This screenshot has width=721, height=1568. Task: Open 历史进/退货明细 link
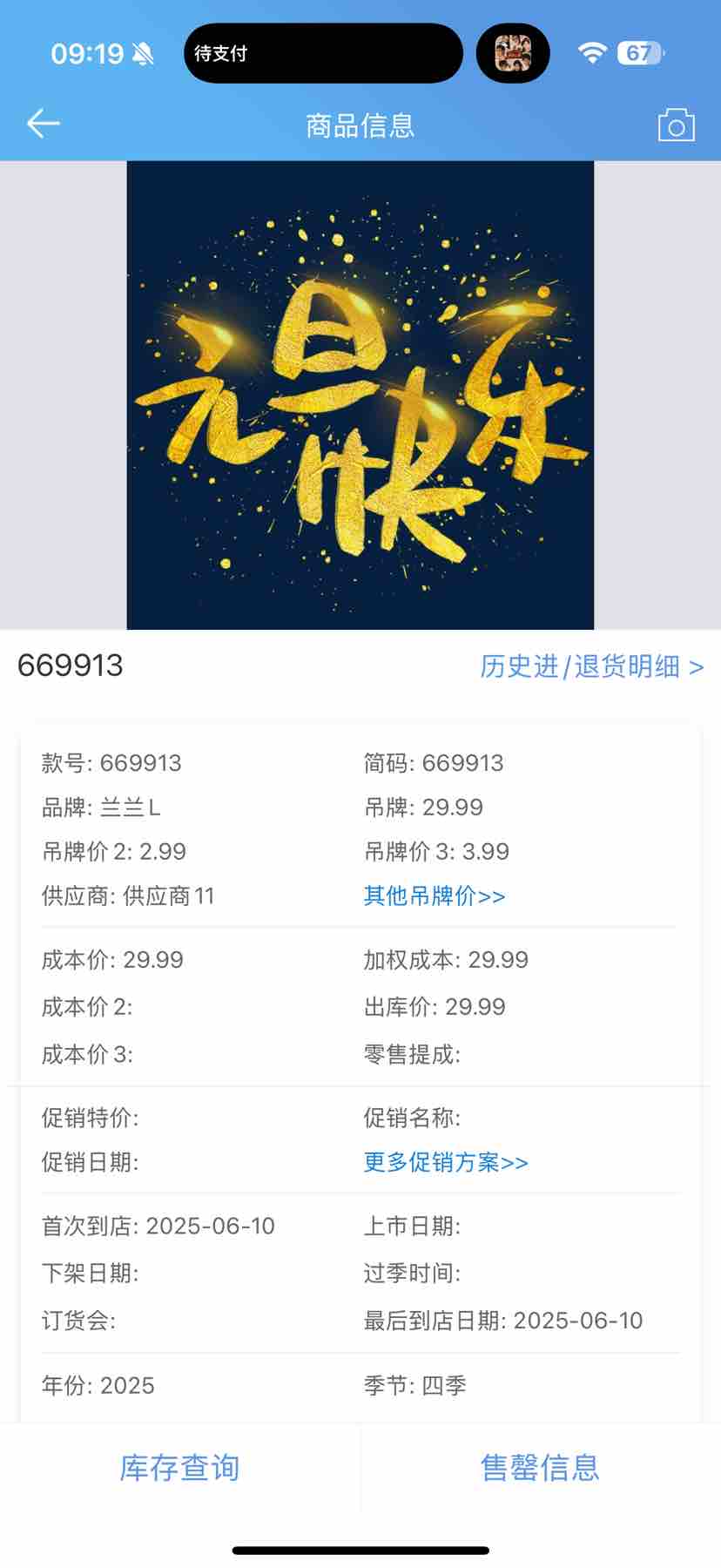click(x=591, y=666)
